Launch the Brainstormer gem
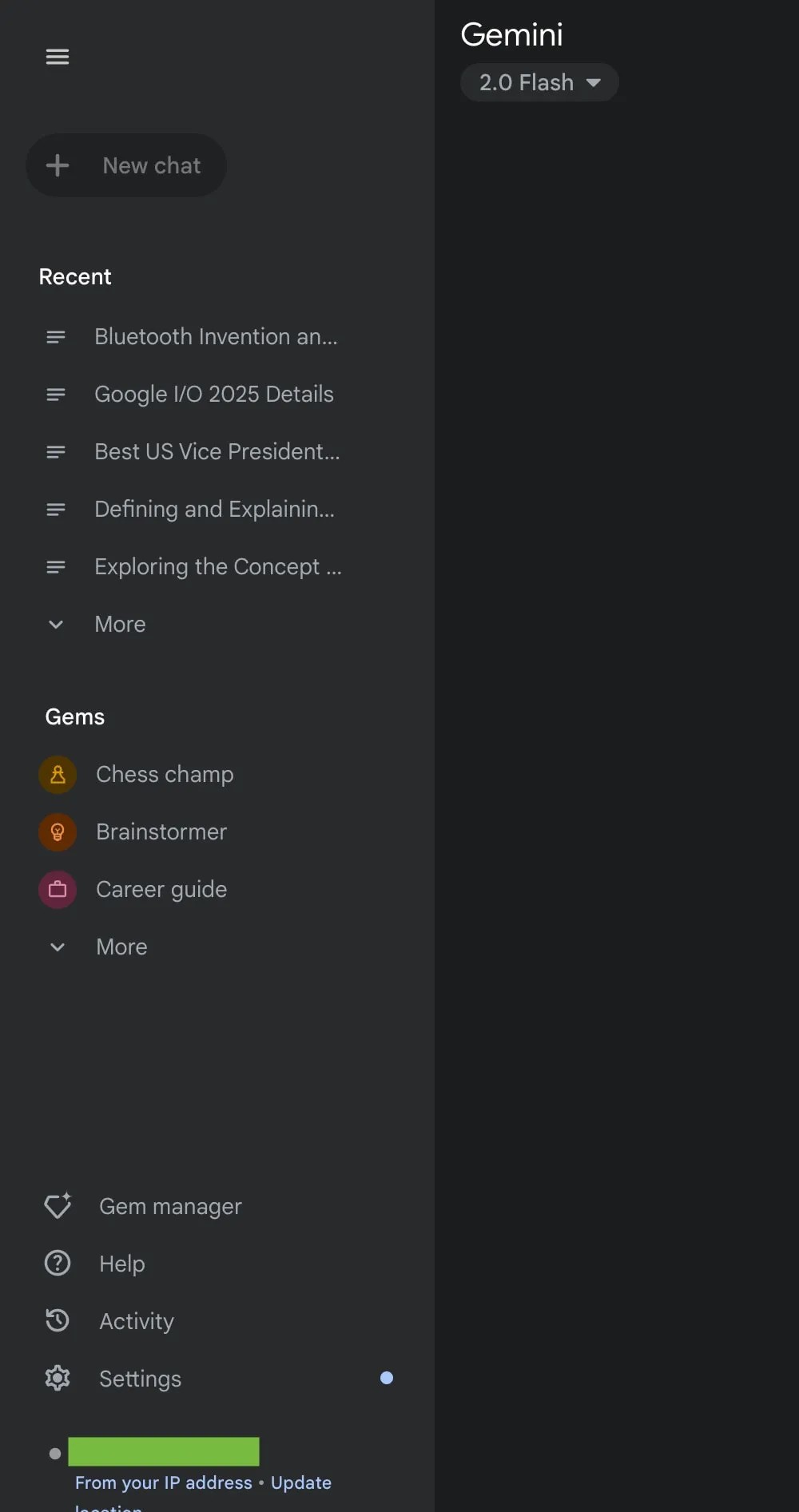 tap(161, 832)
